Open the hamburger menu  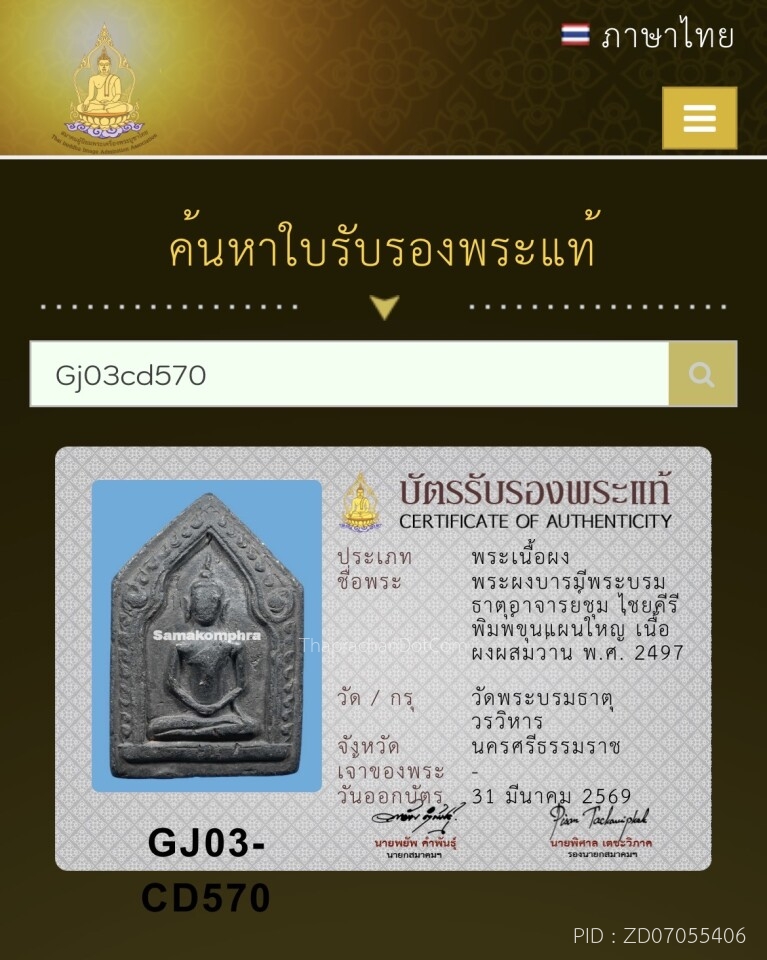click(699, 118)
